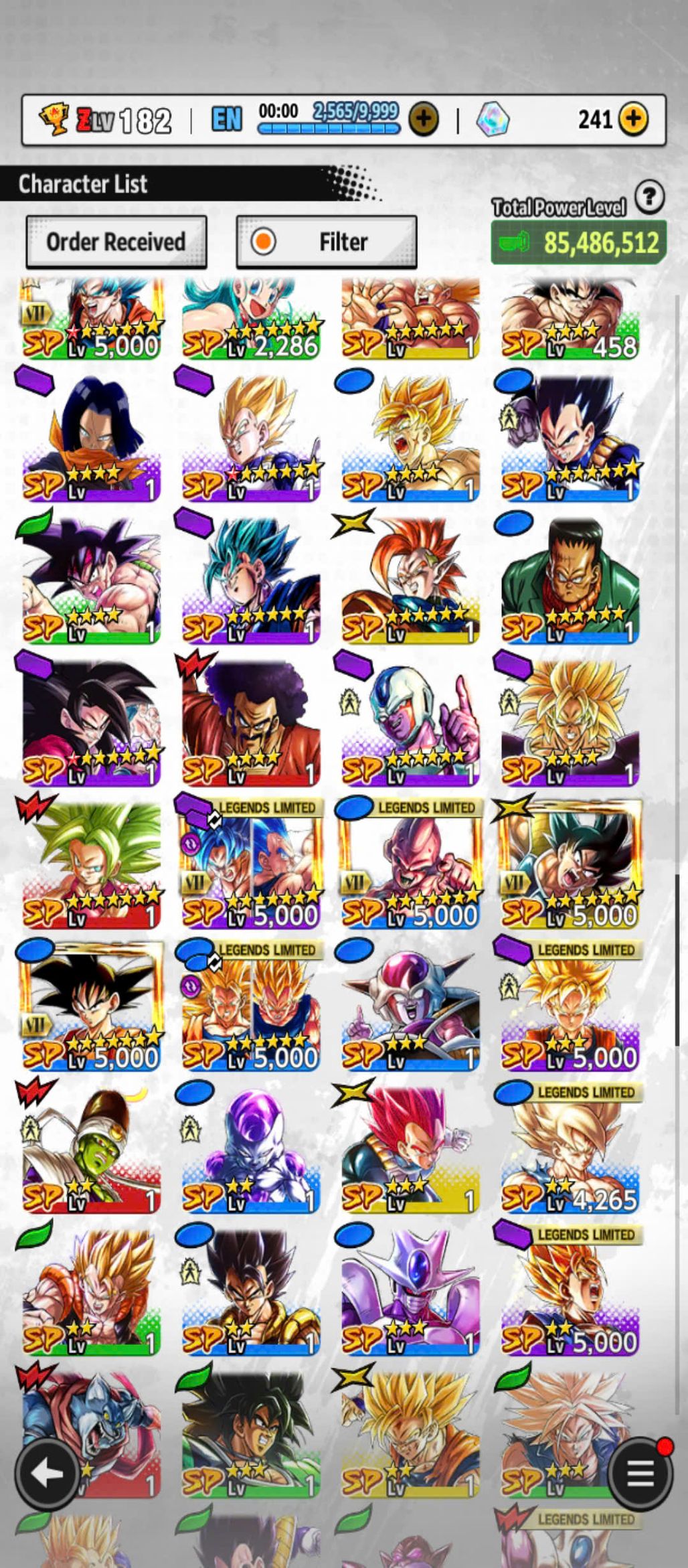Select green-coated Android 8 character
Image resolution: width=688 pixels, height=1568 pixels.
570,580
